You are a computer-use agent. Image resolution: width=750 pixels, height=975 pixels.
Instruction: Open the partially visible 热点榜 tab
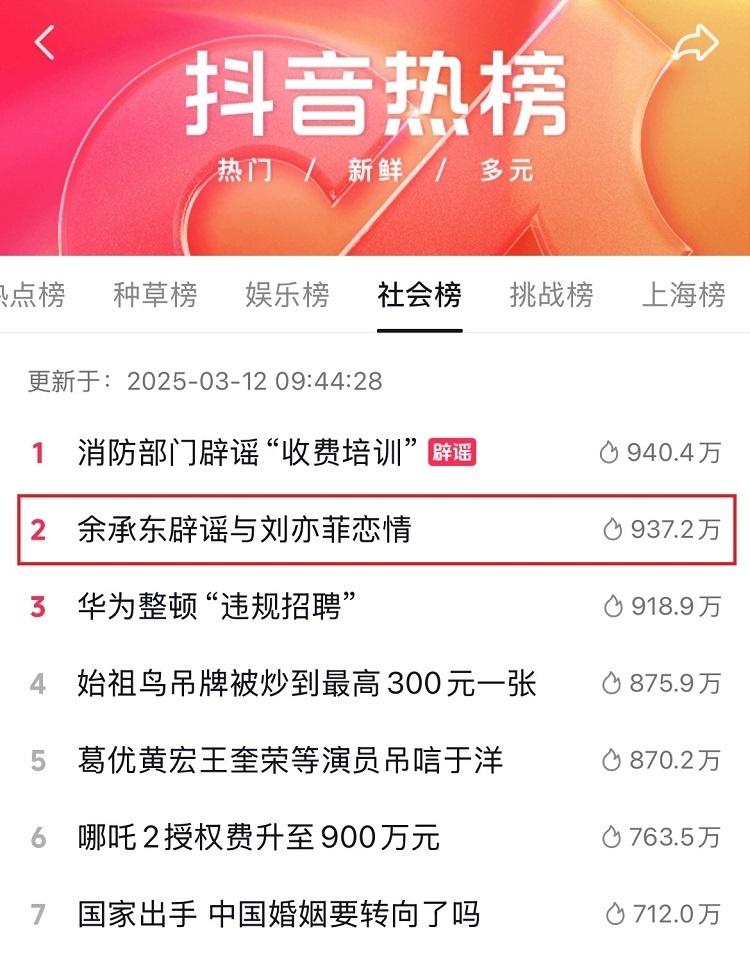click(x=32, y=295)
